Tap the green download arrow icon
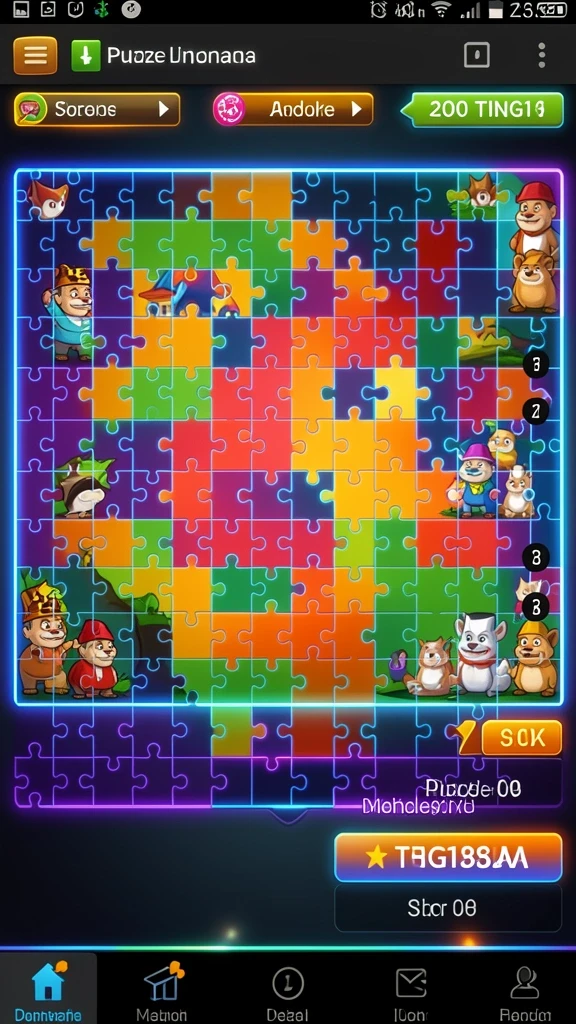This screenshot has height=1024, width=576. point(86,56)
